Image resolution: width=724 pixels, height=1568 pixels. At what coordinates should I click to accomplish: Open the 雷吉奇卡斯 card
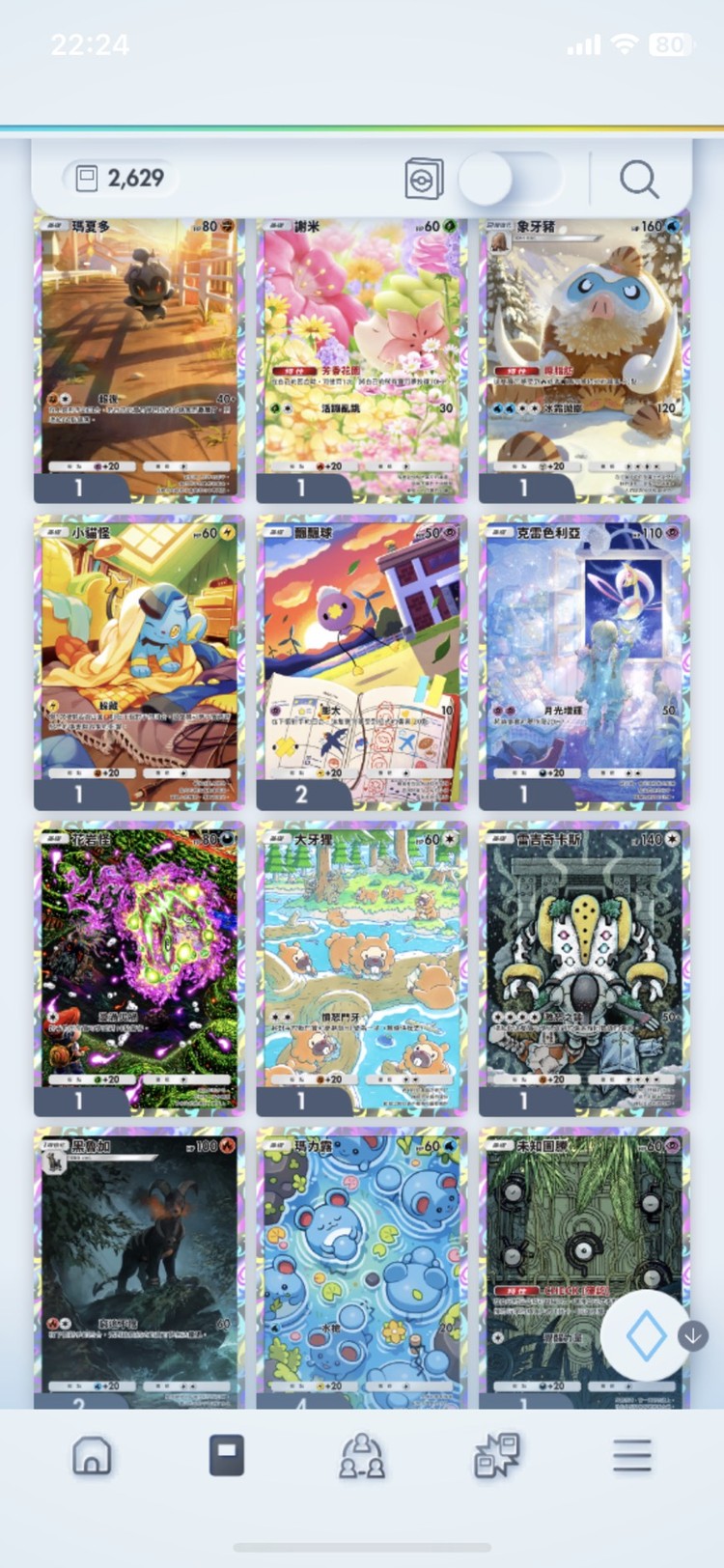point(584,966)
